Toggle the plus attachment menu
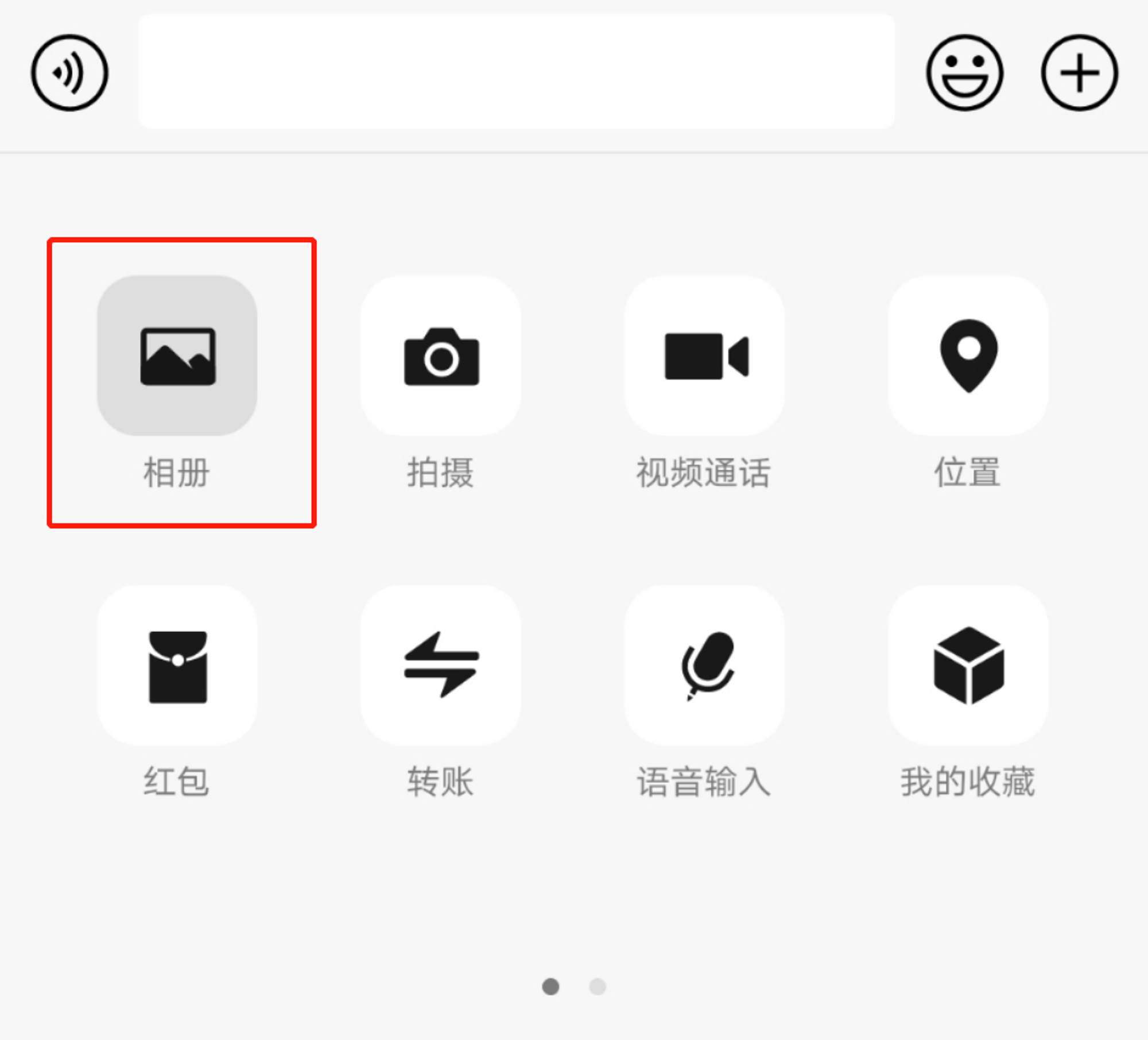The image size is (1148, 1040). click(x=1079, y=72)
